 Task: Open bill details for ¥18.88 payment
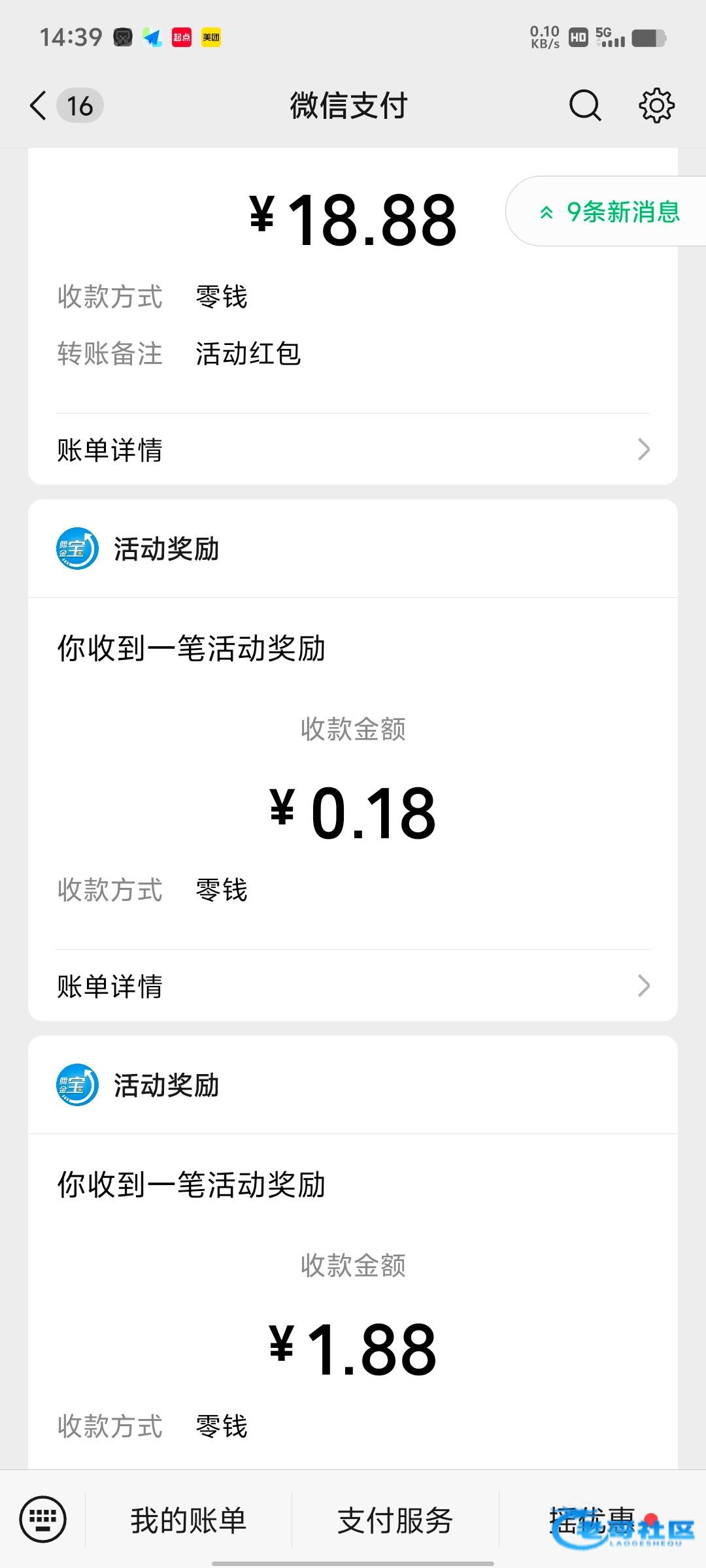353,449
